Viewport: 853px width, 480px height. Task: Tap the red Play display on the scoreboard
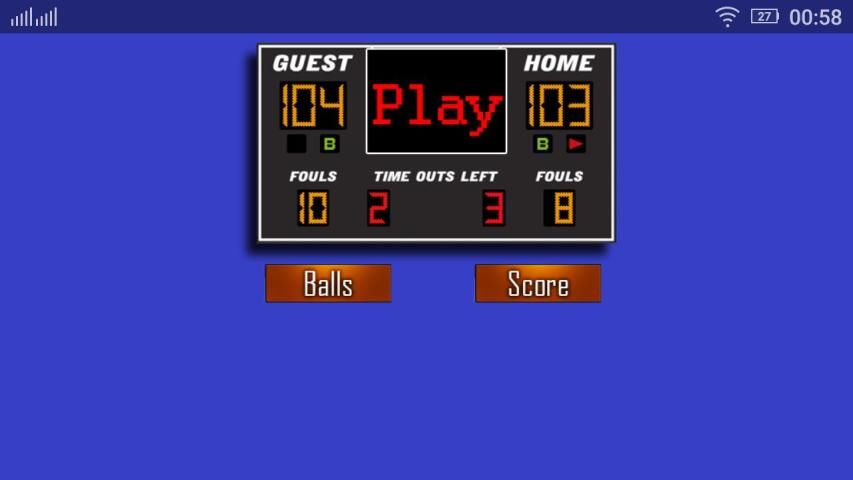[436, 102]
